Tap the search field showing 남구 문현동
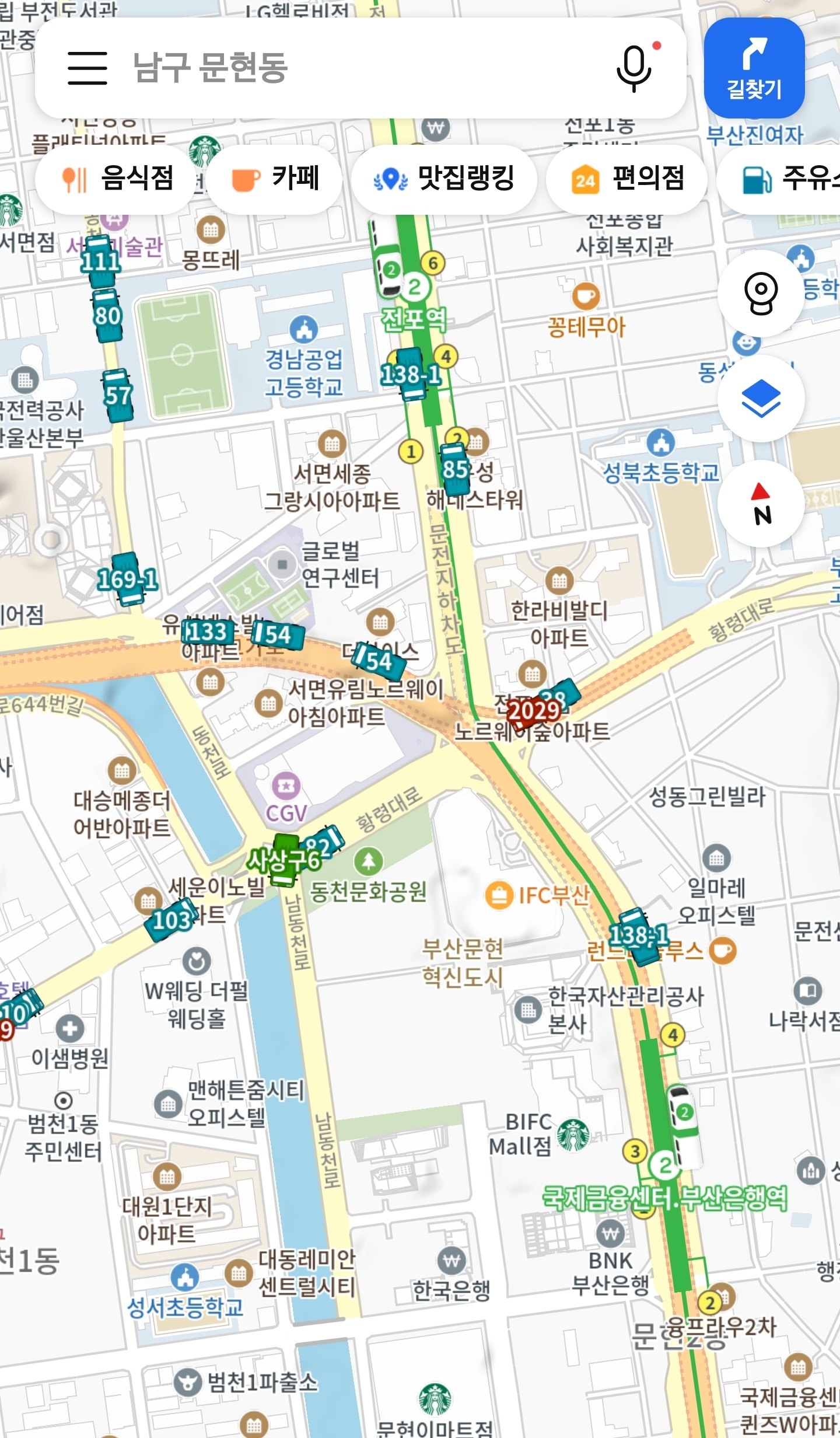Image resolution: width=840 pixels, height=1438 pixels. tap(360, 68)
